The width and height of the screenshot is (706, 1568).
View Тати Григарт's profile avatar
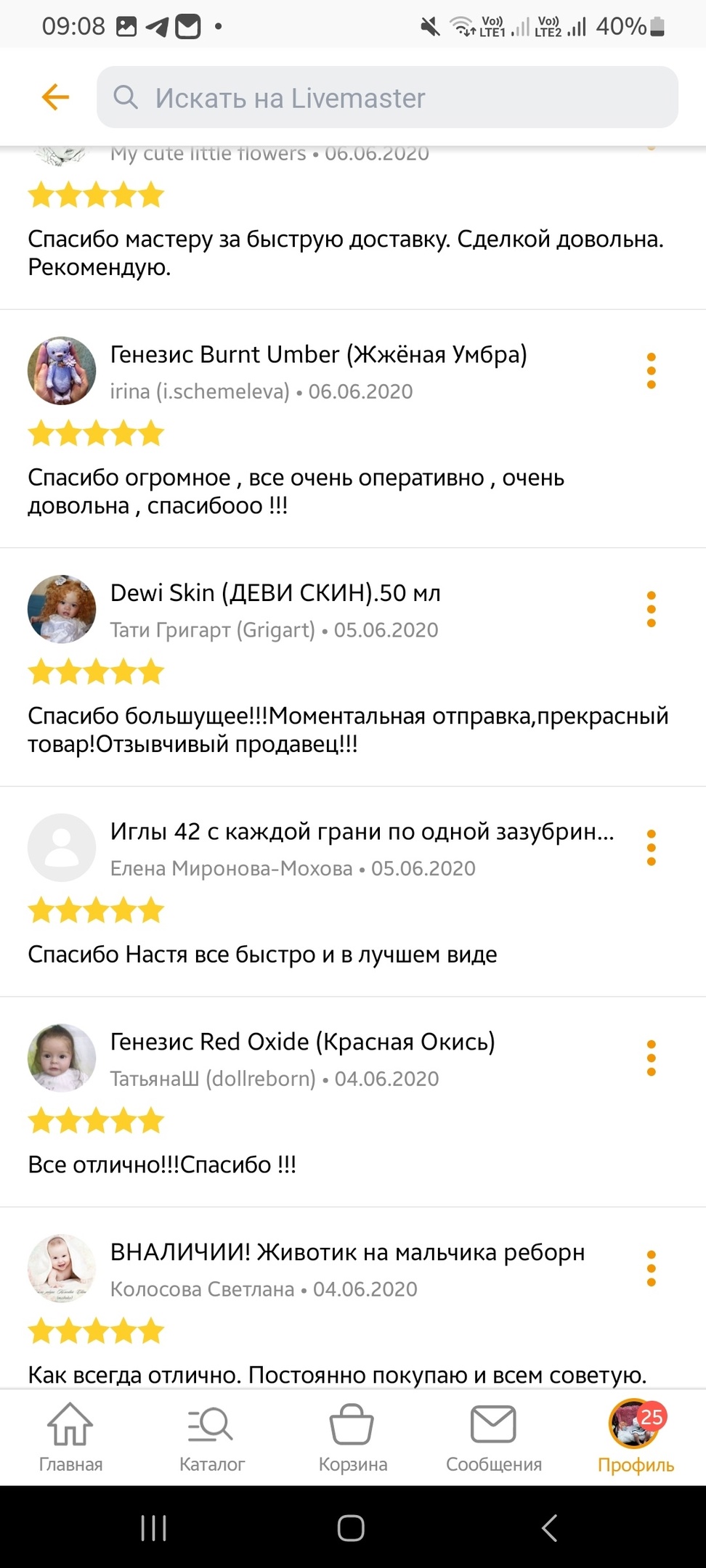(x=62, y=609)
